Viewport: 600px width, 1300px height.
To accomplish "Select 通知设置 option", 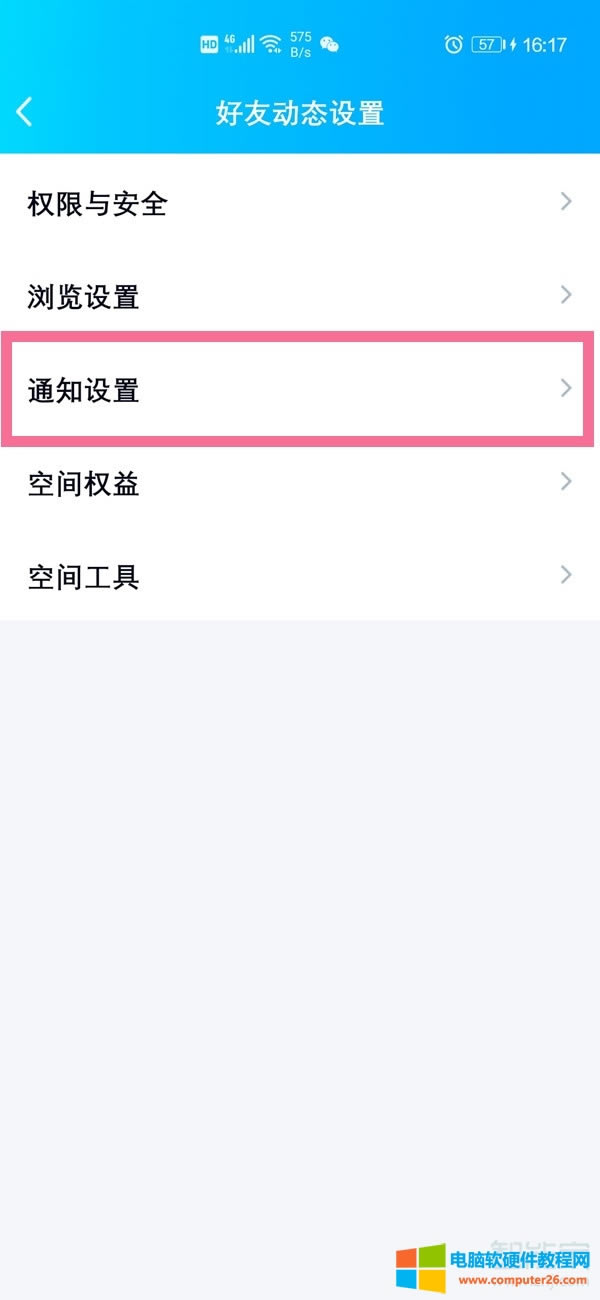I will [x=300, y=389].
